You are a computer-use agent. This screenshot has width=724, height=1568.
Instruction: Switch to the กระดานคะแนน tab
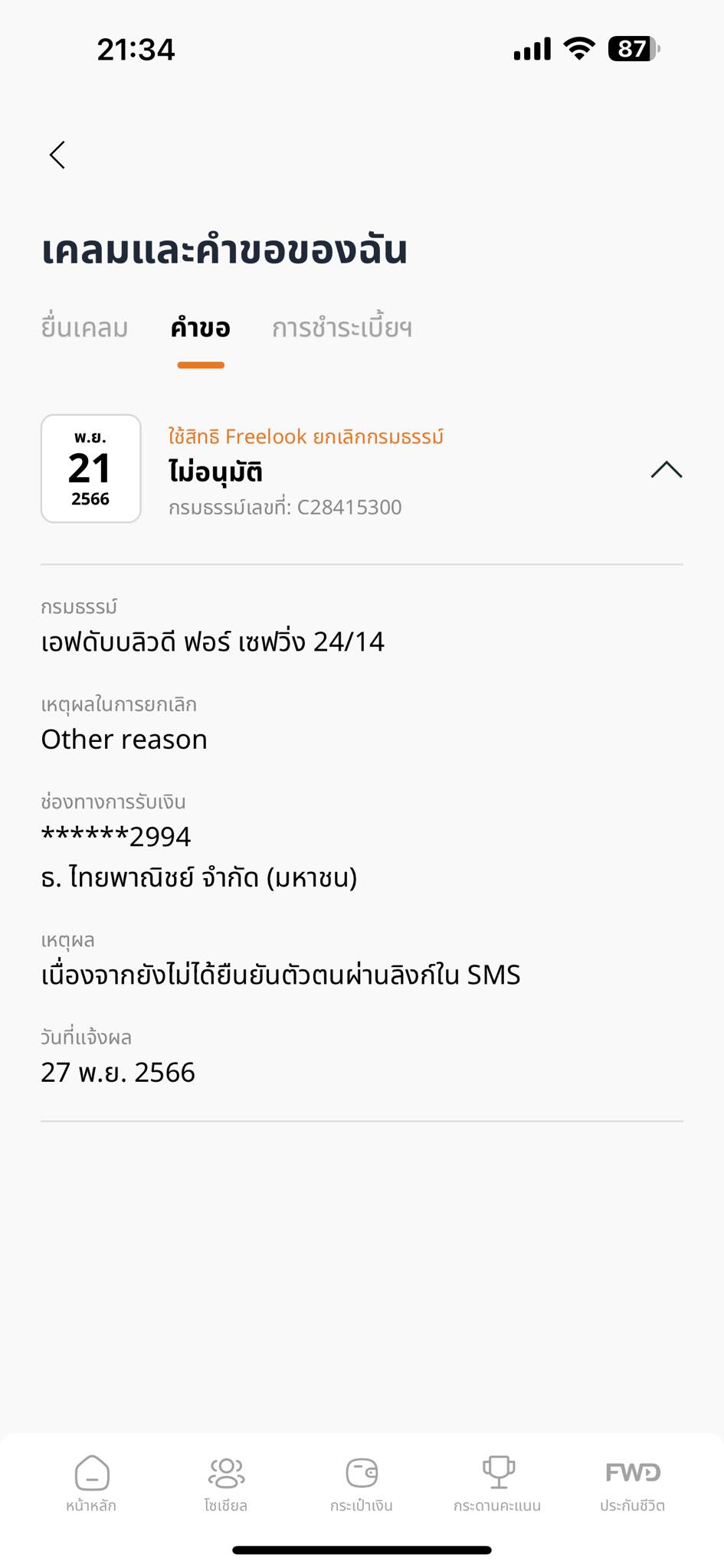[x=497, y=1484]
